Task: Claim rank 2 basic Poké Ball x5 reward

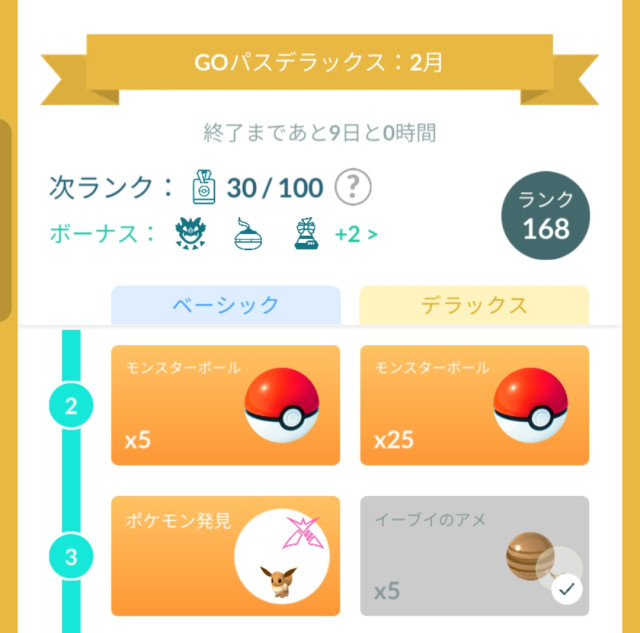Action: tap(225, 405)
